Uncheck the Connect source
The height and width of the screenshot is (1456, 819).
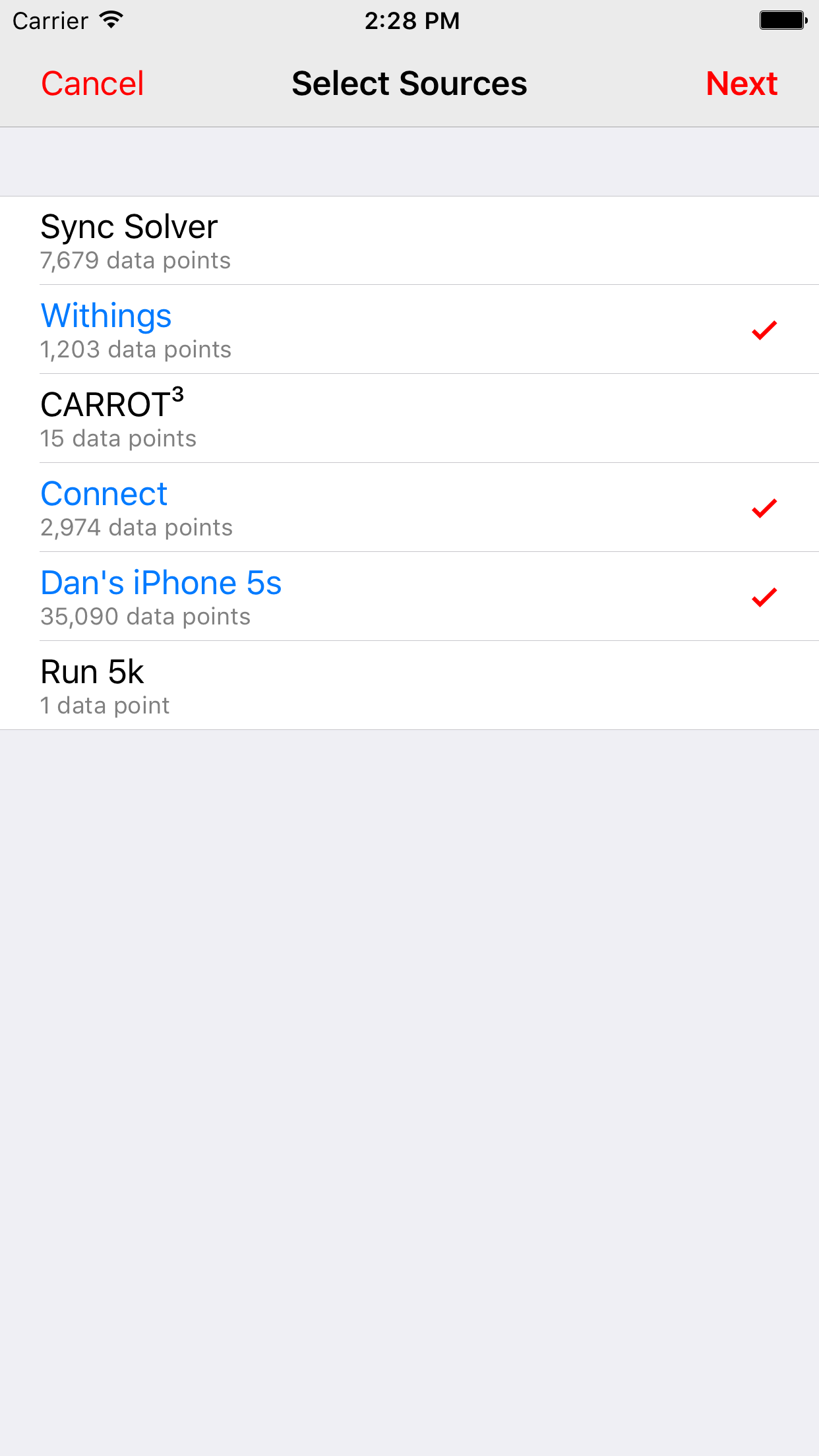(x=409, y=508)
